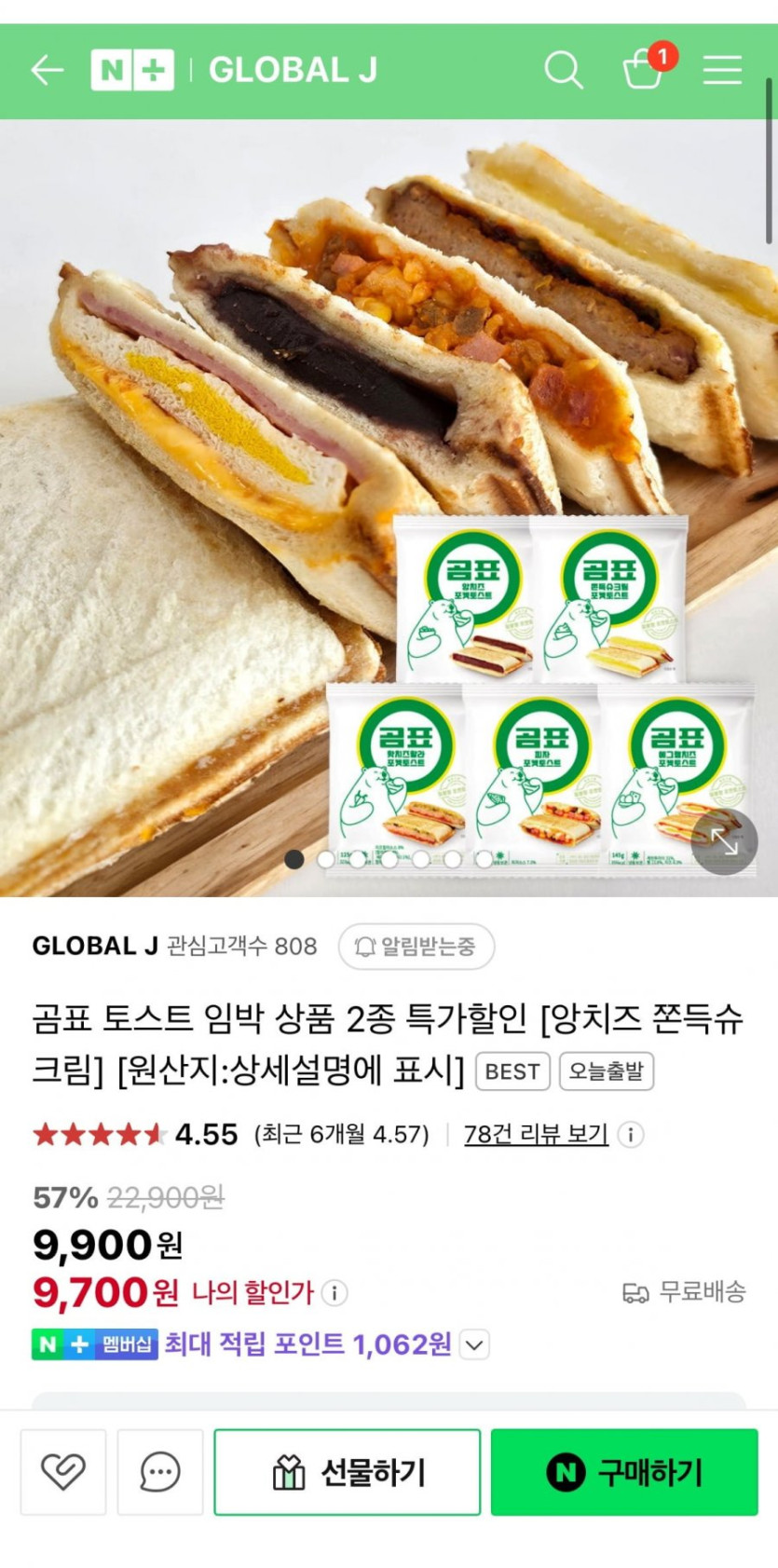Open the chat inquiry button
This screenshot has width=778, height=1568.
(160, 1472)
